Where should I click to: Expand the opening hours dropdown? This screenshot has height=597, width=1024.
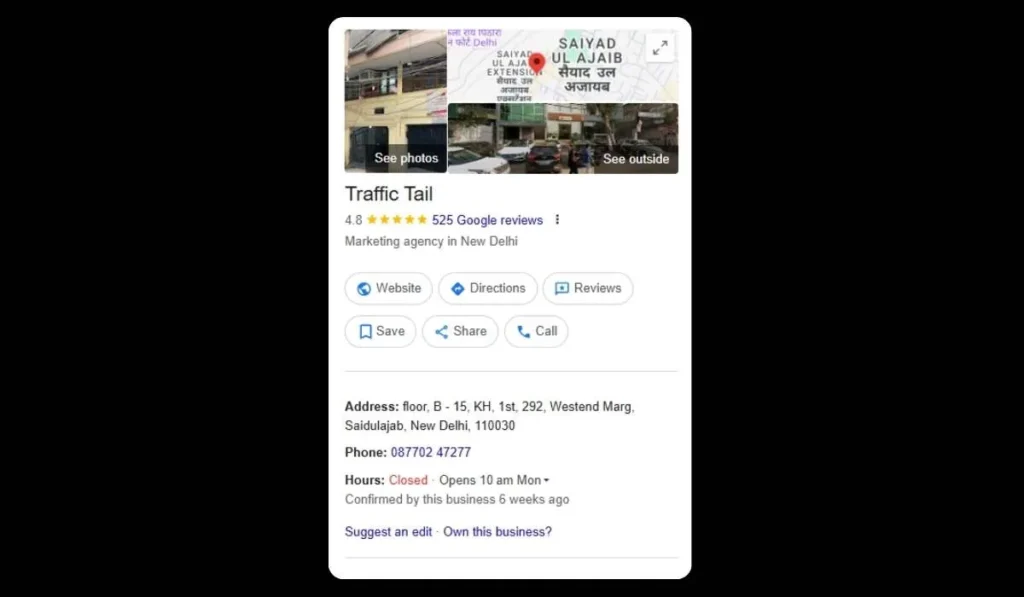[546, 481]
